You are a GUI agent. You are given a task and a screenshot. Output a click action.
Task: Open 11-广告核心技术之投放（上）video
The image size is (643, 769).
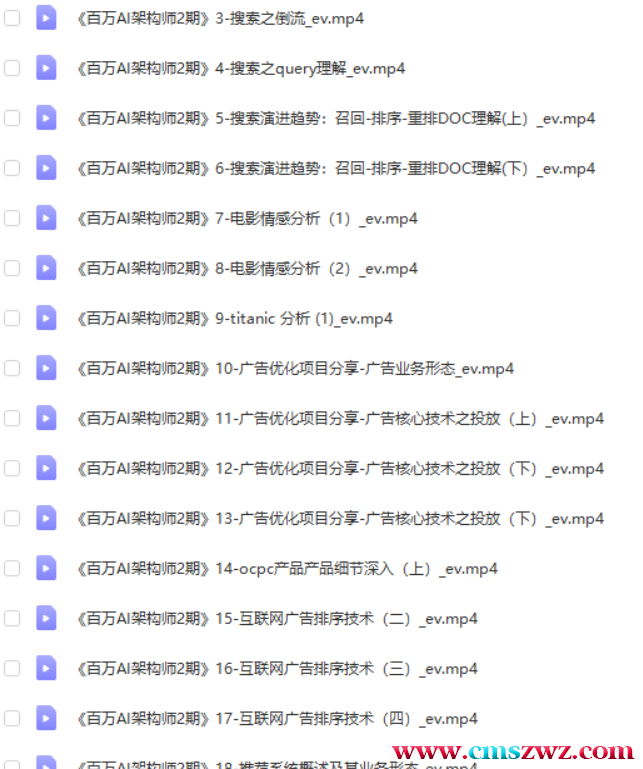coord(340,418)
